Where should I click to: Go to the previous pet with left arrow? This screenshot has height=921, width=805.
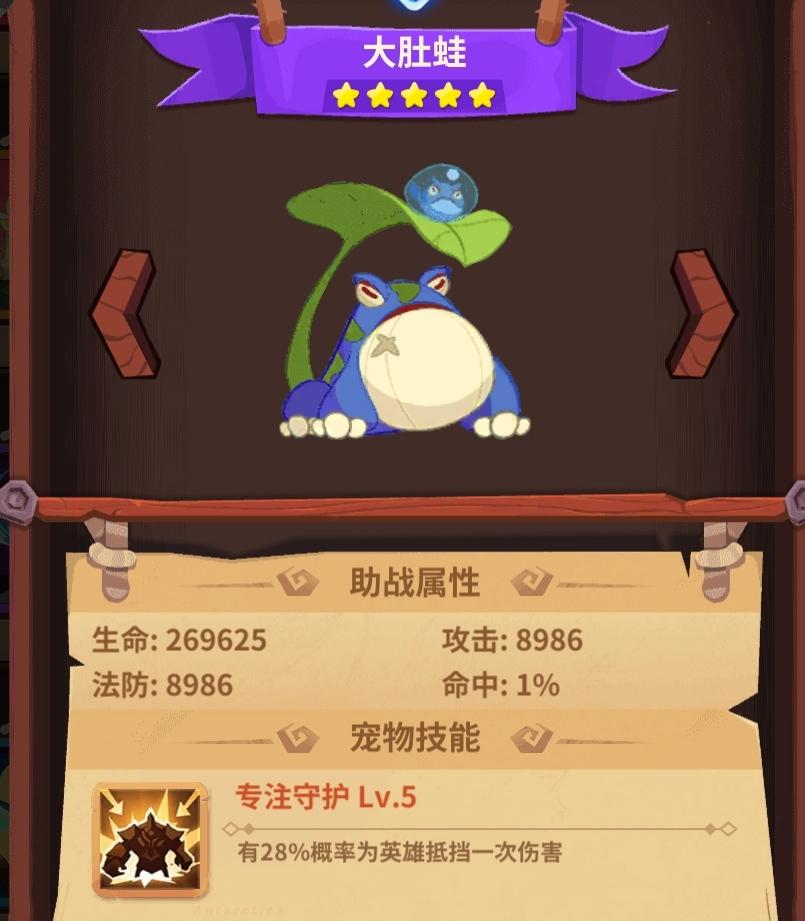point(124,314)
